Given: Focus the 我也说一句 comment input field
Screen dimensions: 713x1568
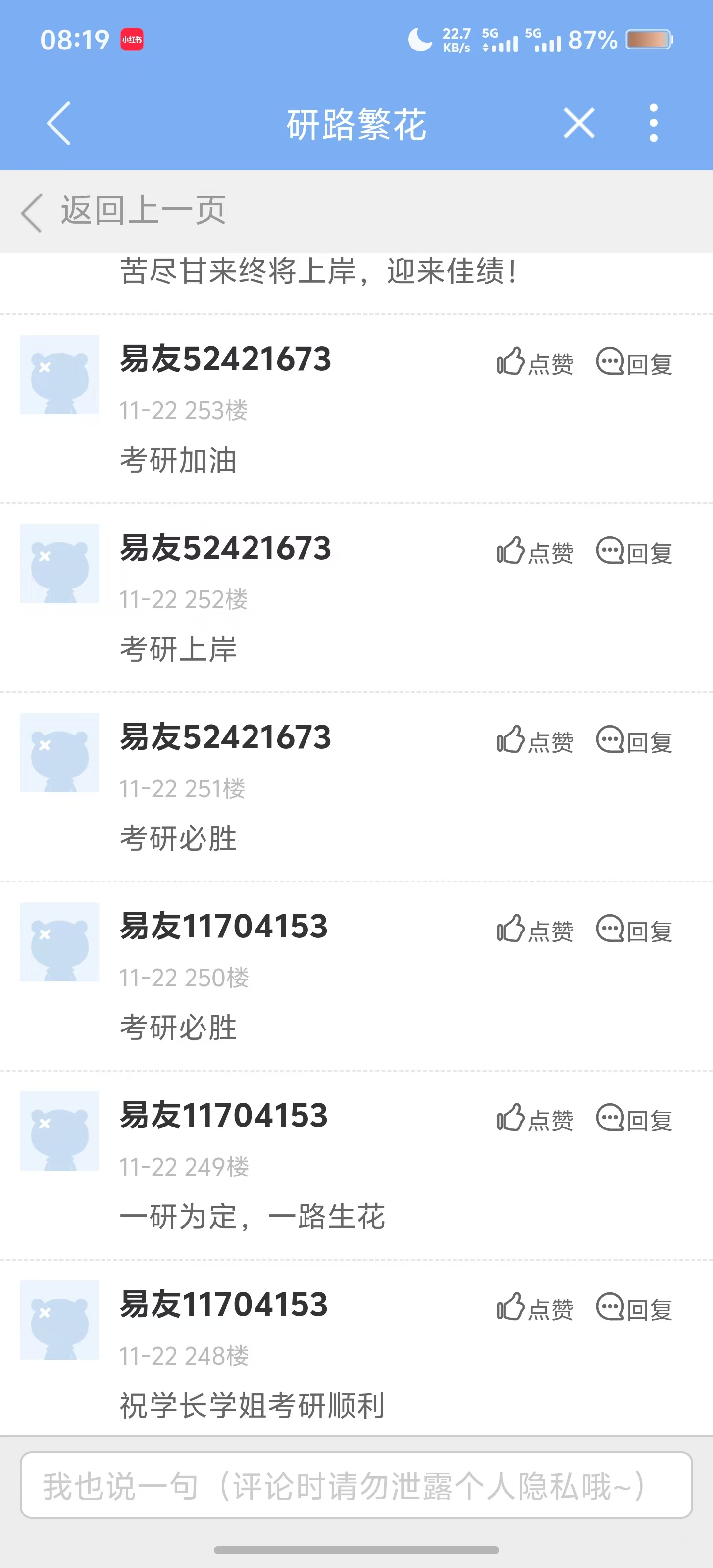Looking at the screenshot, I should 356,1485.
